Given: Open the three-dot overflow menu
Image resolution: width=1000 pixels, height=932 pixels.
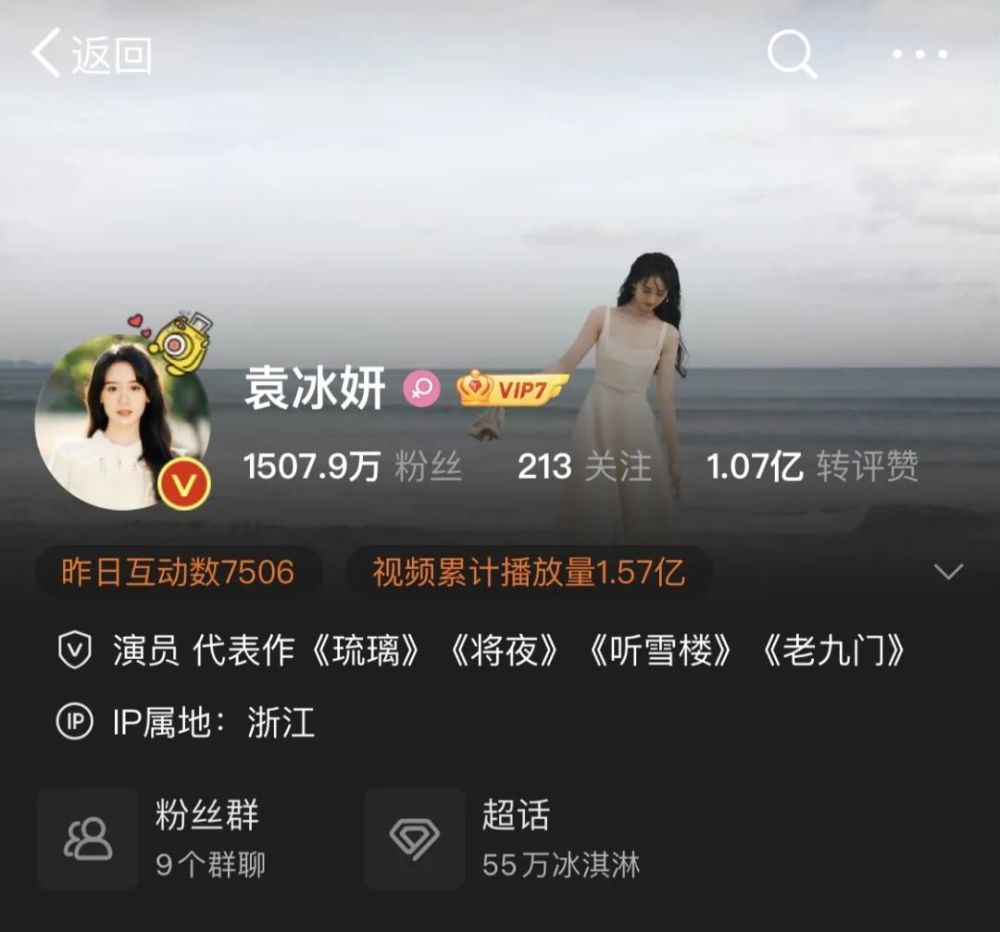Looking at the screenshot, I should (920, 54).
